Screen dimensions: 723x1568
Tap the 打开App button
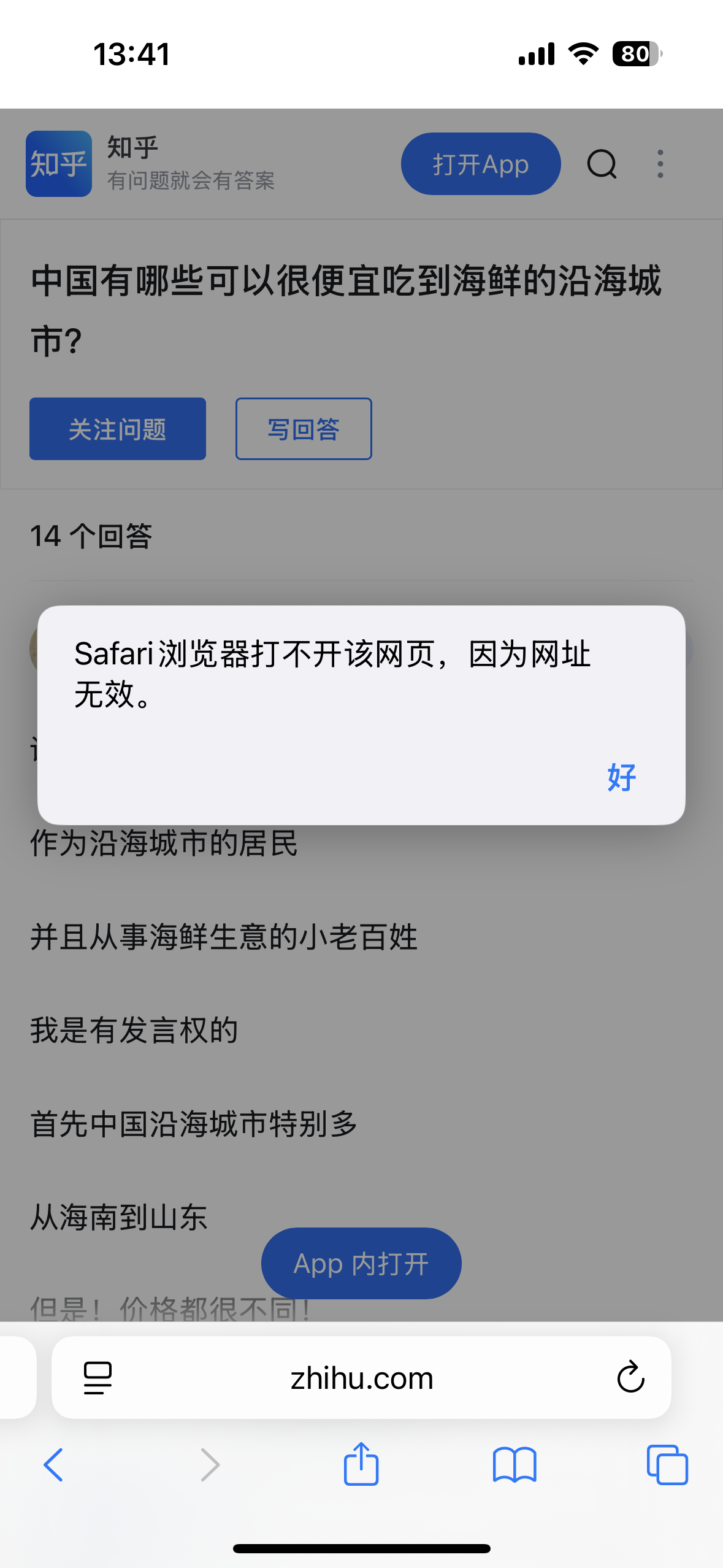pyautogui.click(x=480, y=164)
